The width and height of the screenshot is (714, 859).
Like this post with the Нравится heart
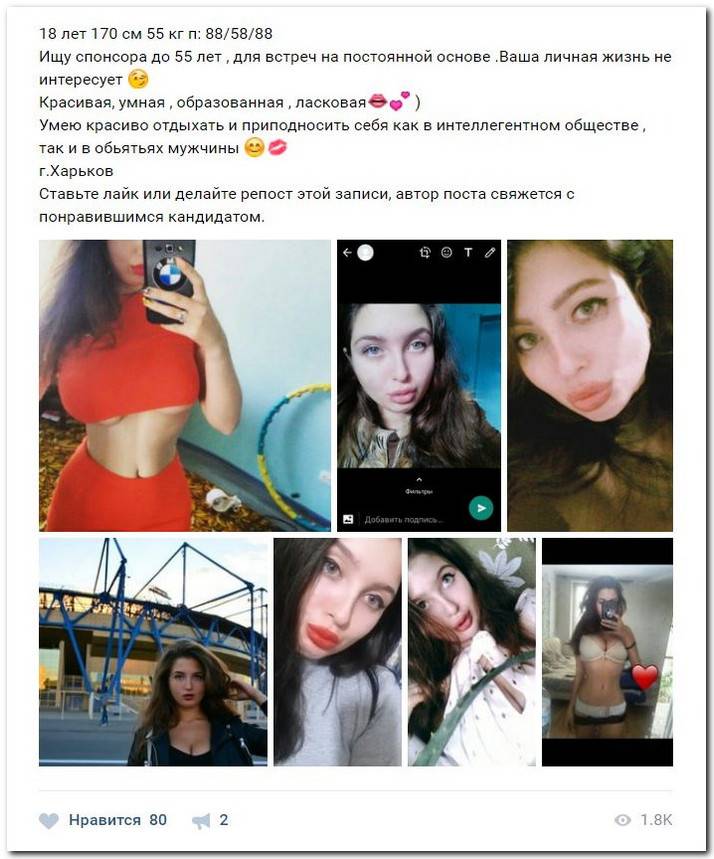[49, 820]
